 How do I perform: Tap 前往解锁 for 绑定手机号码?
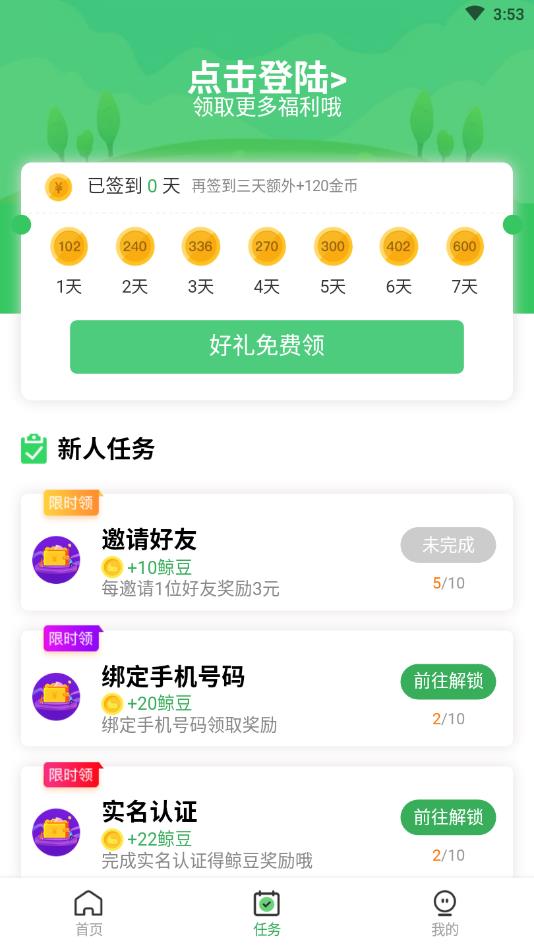click(448, 681)
